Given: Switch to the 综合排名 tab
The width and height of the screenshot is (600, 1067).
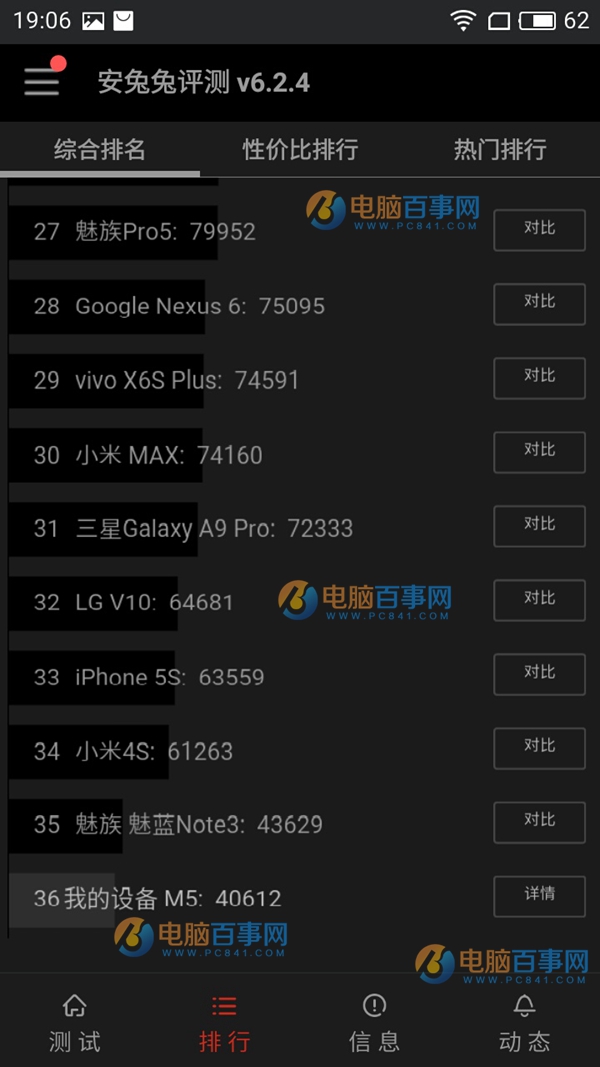Looking at the screenshot, I should coord(100,150).
